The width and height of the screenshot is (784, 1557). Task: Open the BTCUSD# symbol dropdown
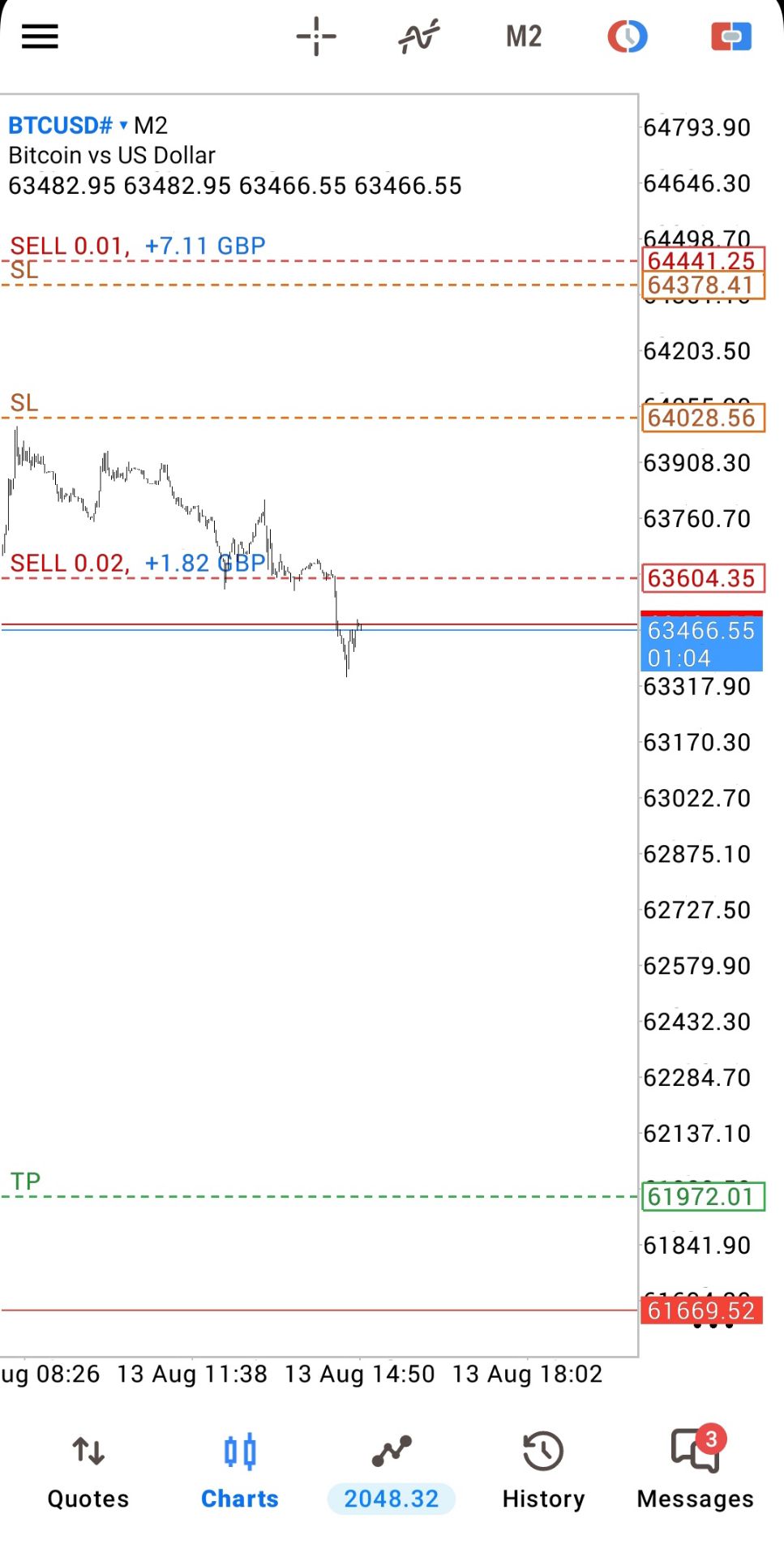coord(68,126)
